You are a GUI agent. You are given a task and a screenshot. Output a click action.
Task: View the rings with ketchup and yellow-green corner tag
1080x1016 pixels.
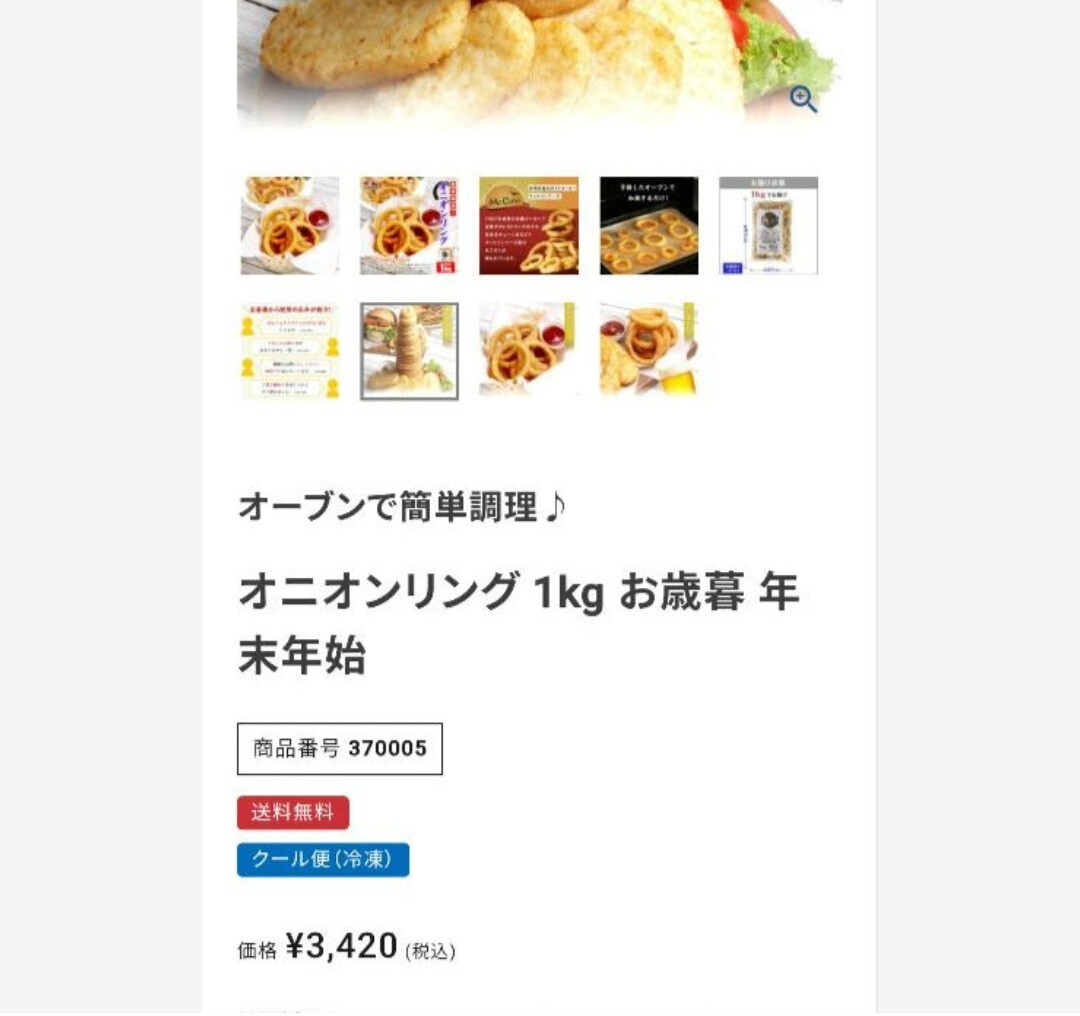point(529,351)
